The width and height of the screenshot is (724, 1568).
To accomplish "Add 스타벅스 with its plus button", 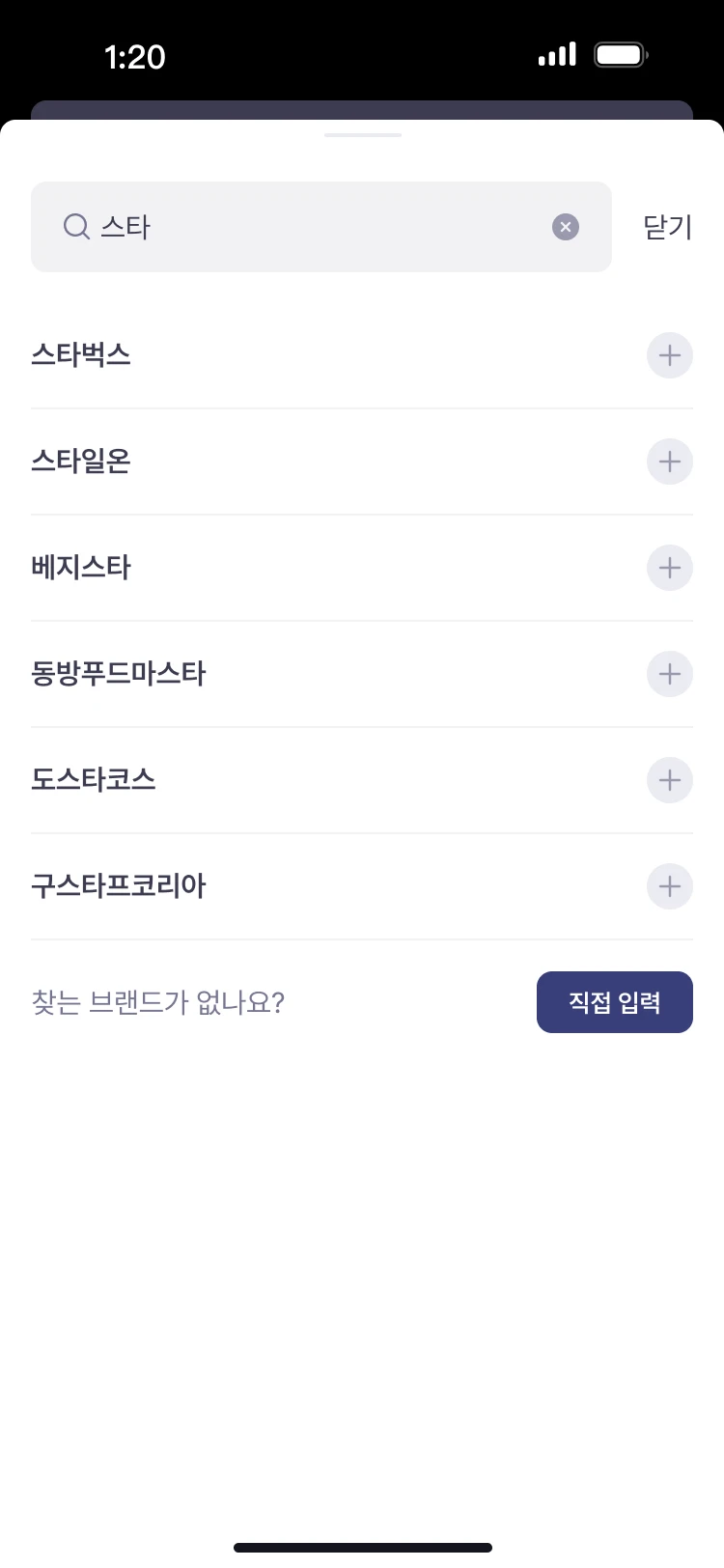I will (670, 355).
